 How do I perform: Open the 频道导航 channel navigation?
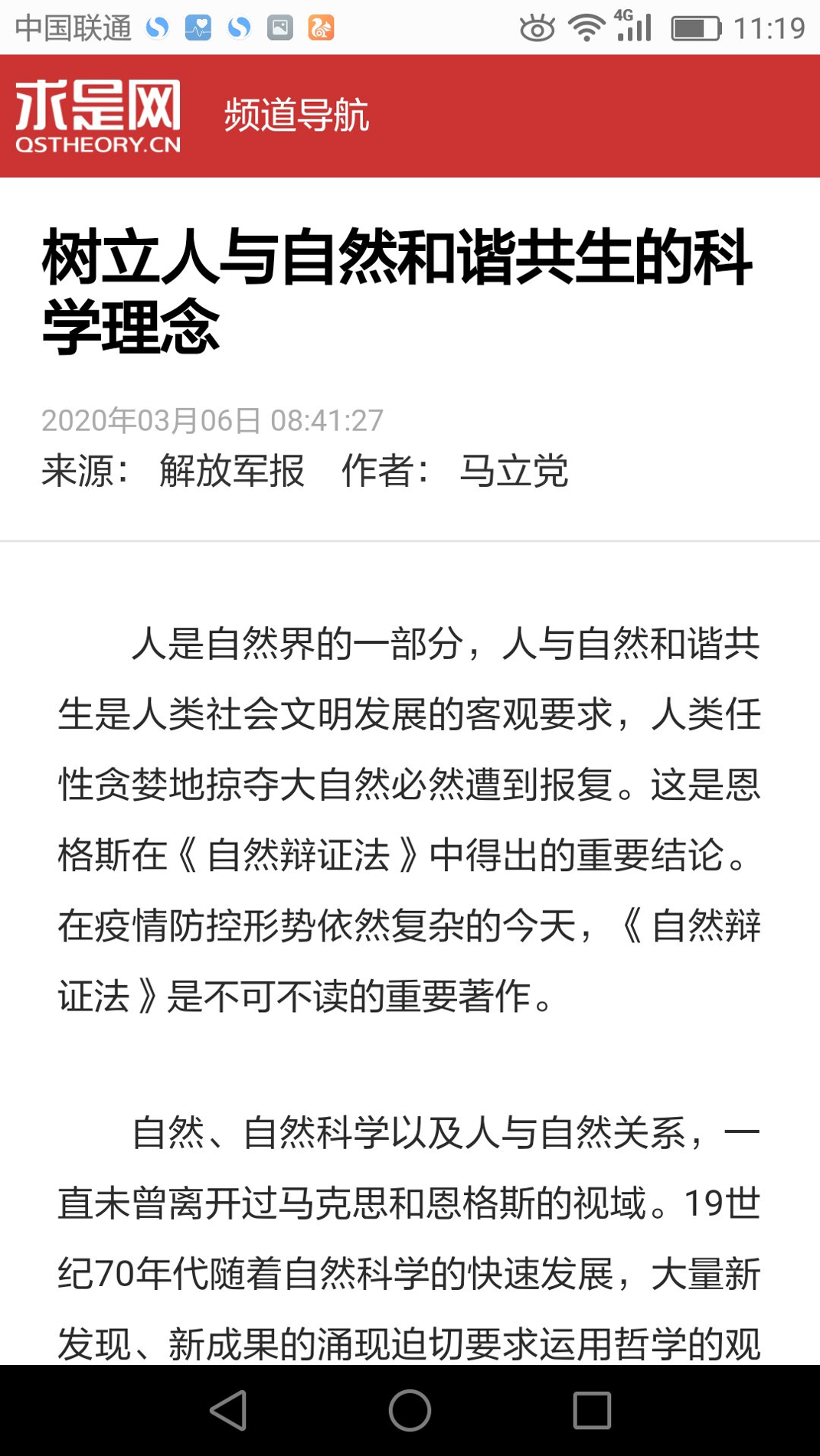(296, 116)
